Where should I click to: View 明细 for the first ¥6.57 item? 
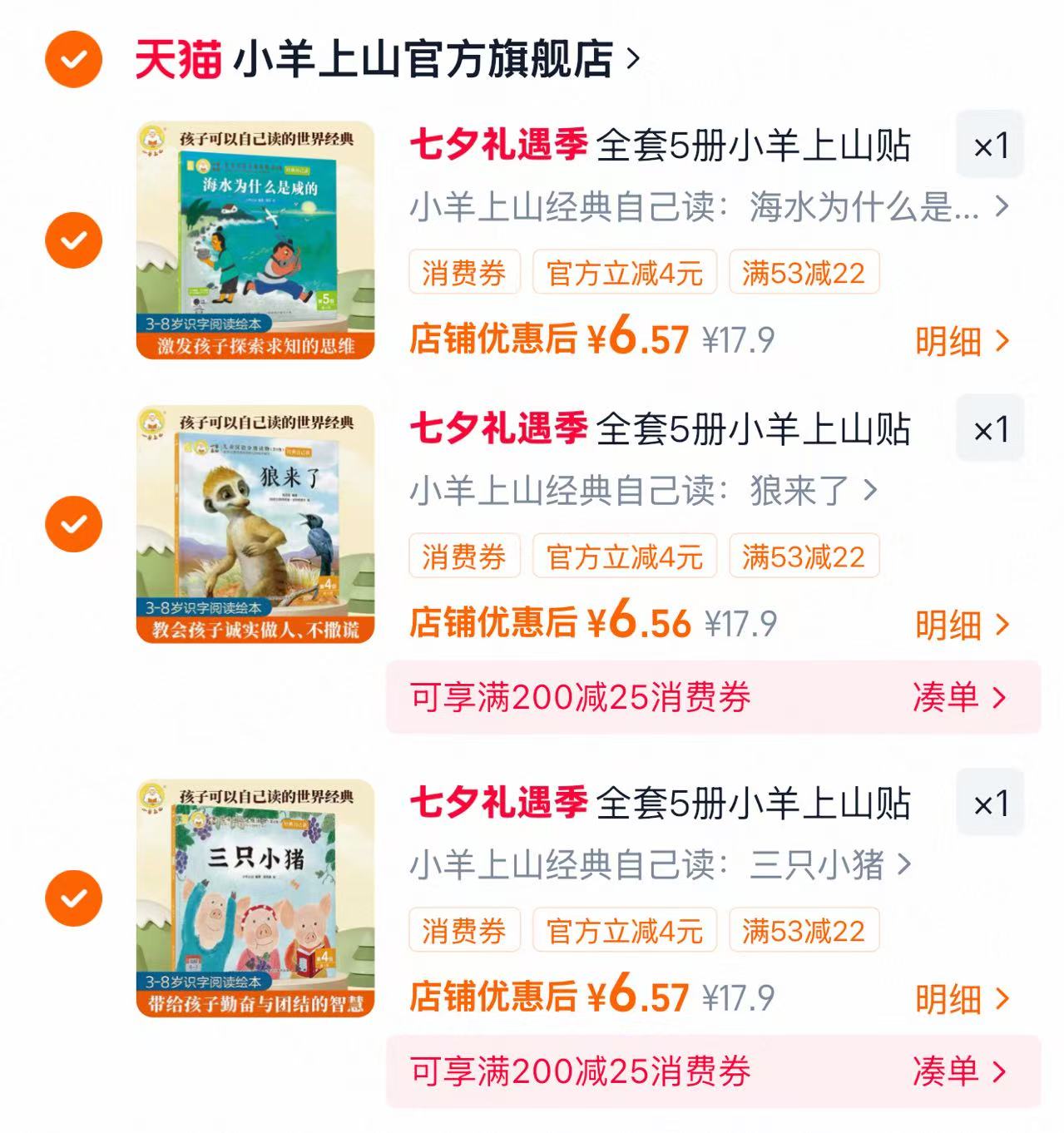[963, 341]
